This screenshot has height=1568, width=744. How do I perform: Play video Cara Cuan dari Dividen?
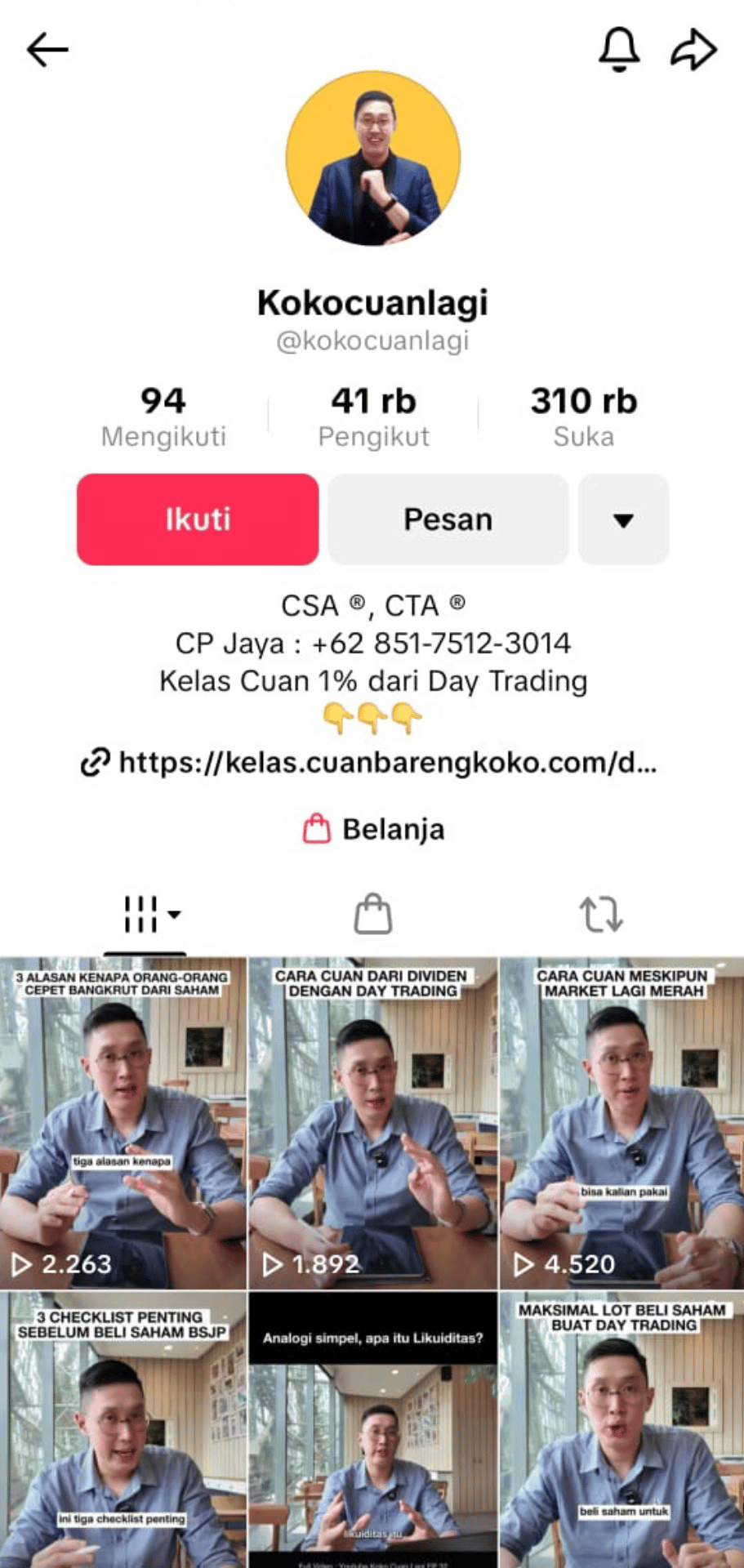tap(372, 1123)
